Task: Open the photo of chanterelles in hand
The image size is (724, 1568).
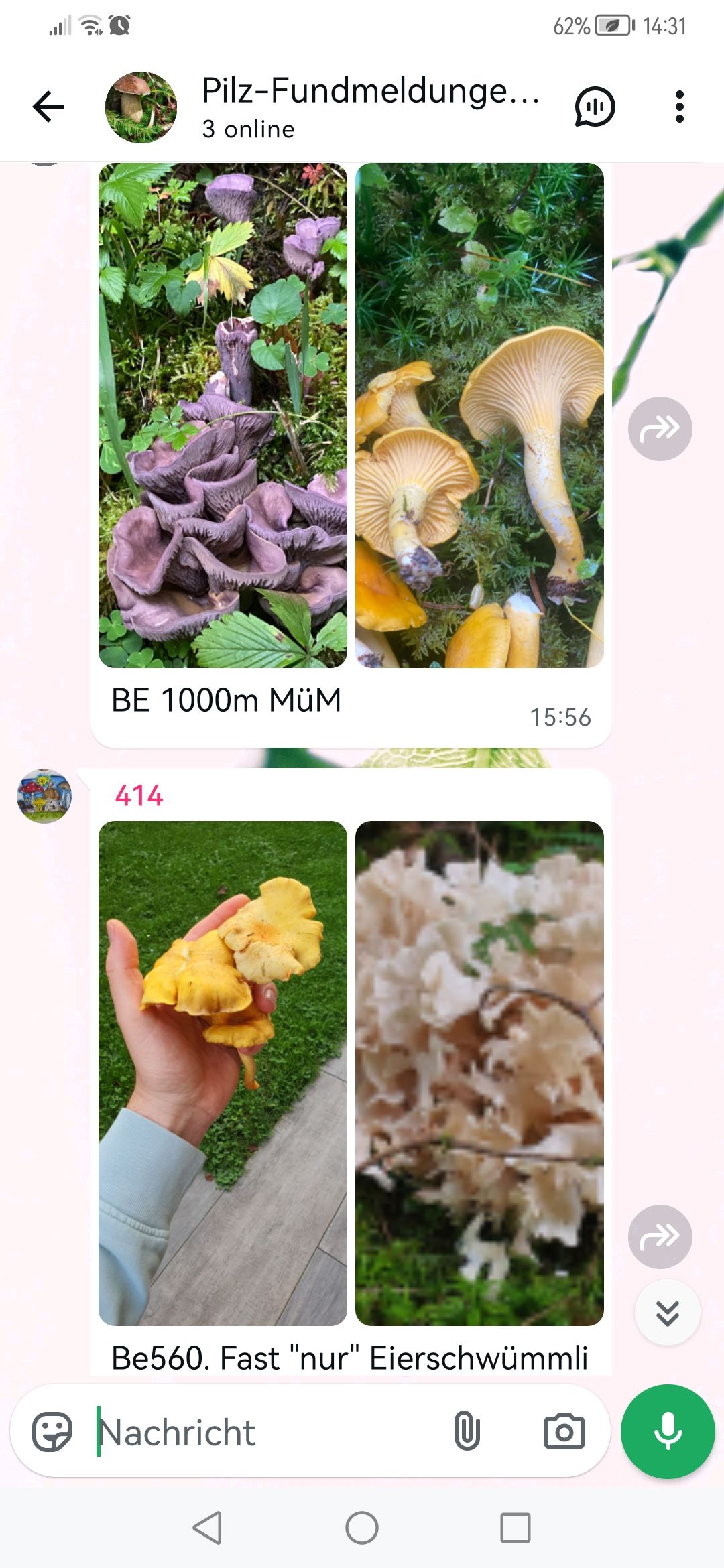Action: click(x=223, y=1072)
